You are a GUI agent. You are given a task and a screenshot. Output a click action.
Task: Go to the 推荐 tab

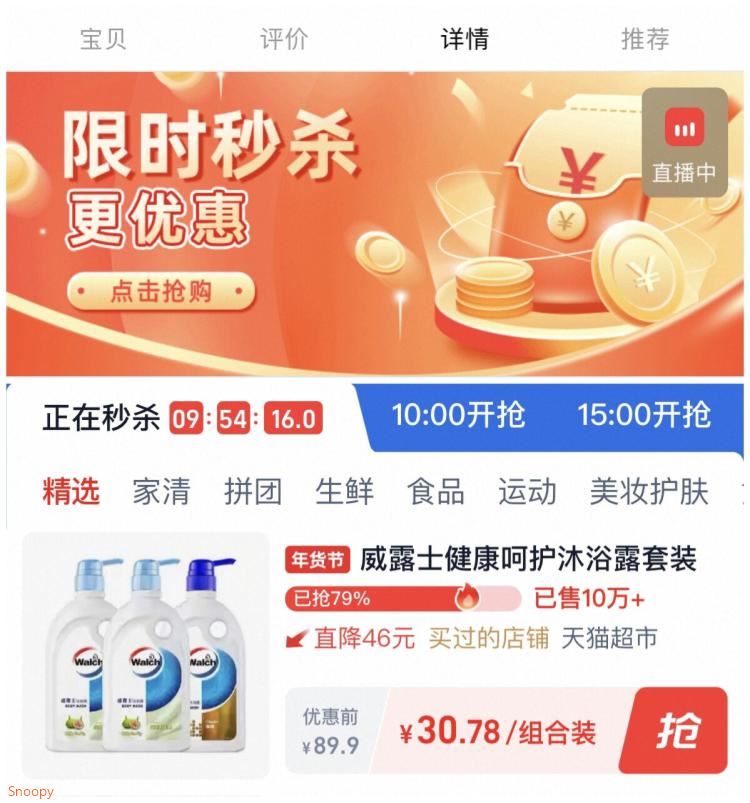(645, 39)
